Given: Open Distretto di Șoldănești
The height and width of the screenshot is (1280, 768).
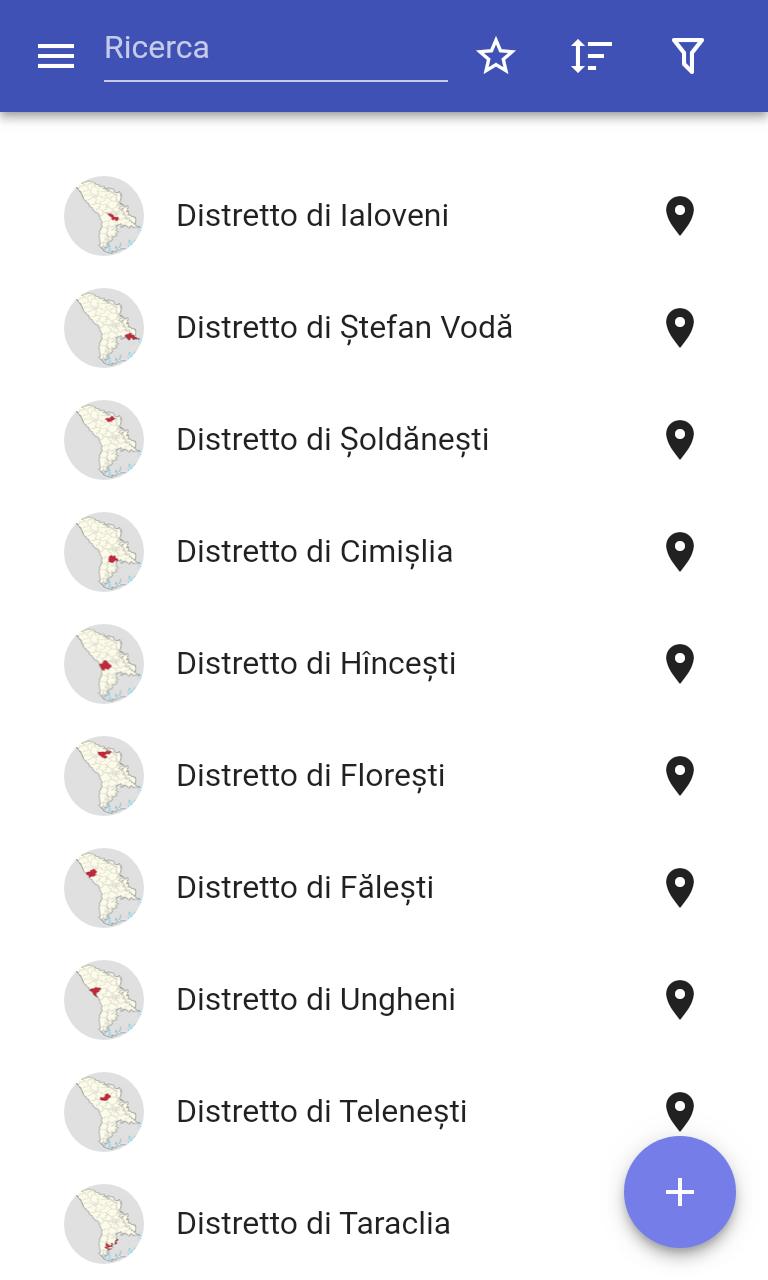Looking at the screenshot, I should click(384, 440).
